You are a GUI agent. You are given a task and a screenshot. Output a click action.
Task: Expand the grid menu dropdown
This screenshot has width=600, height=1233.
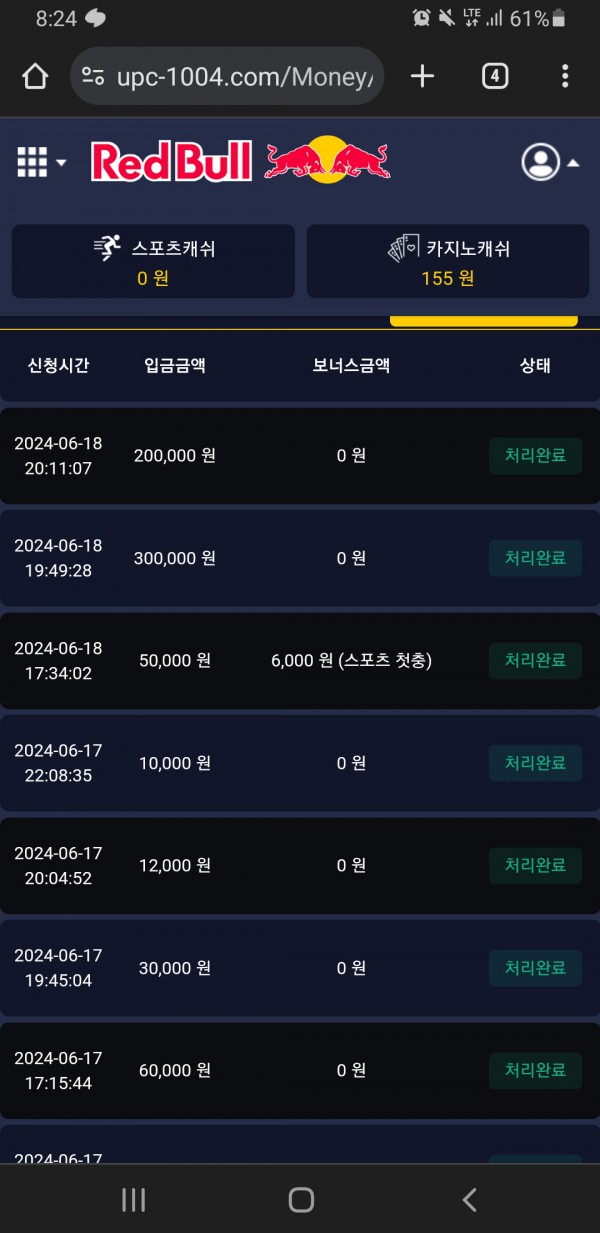(41, 162)
